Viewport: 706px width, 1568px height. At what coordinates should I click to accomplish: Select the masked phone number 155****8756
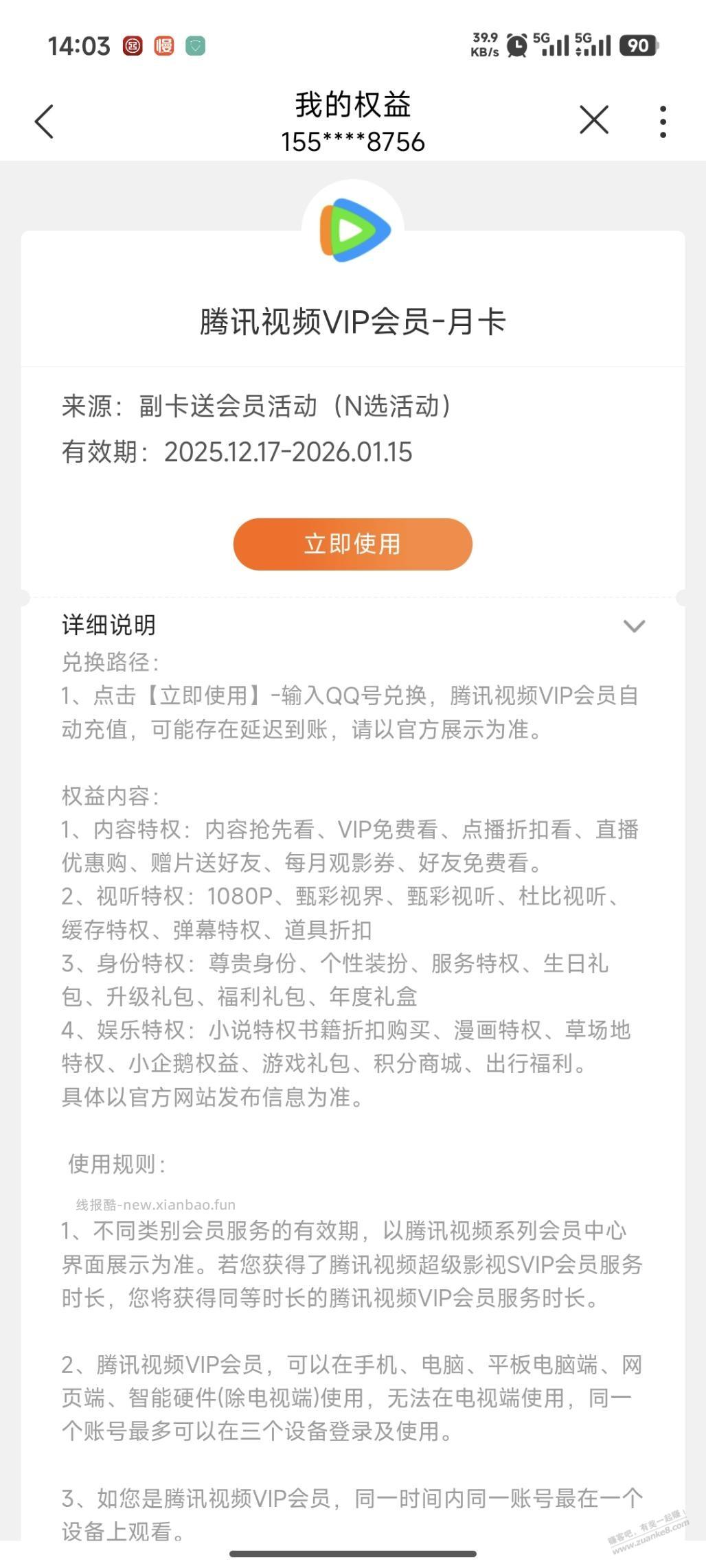[352, 142]
